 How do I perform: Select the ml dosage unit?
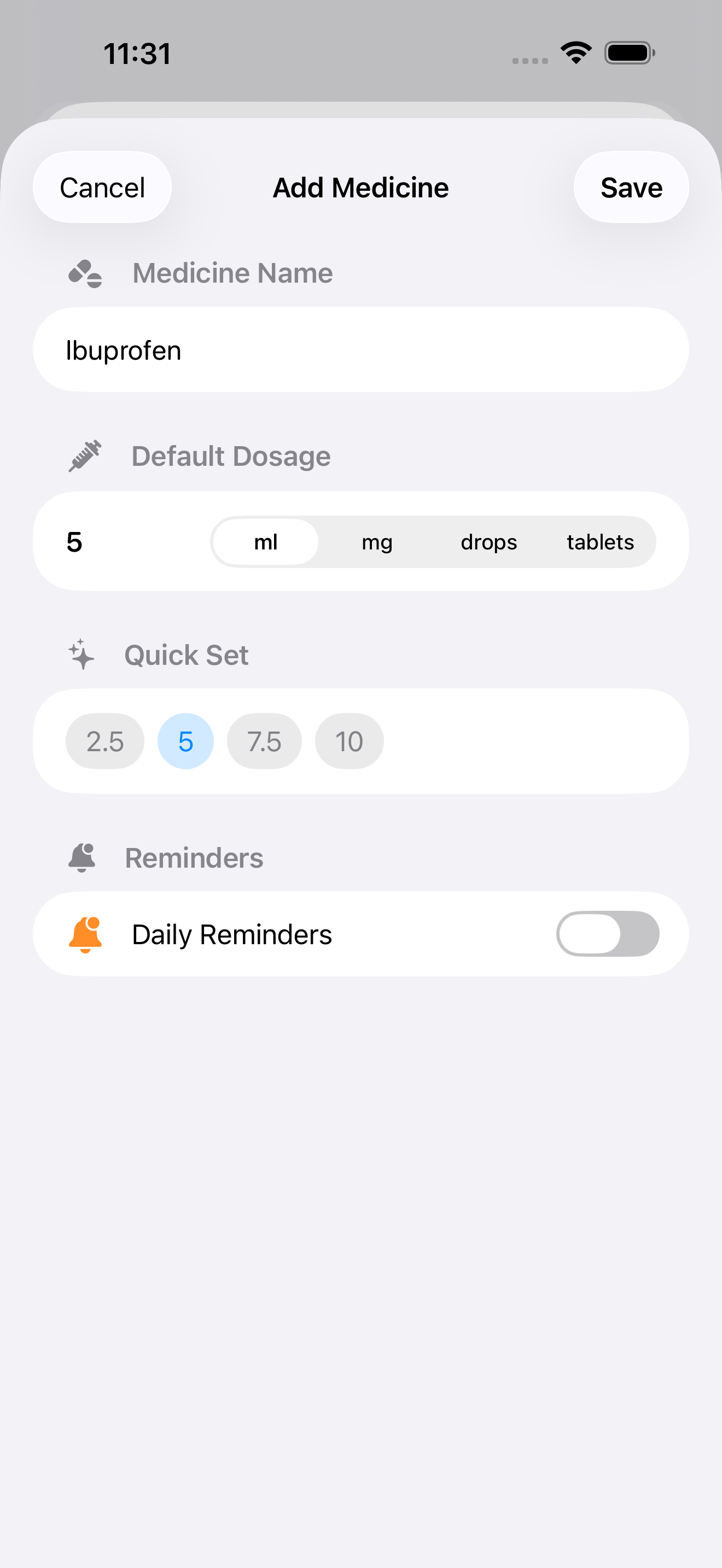click(x=265, y=542)
